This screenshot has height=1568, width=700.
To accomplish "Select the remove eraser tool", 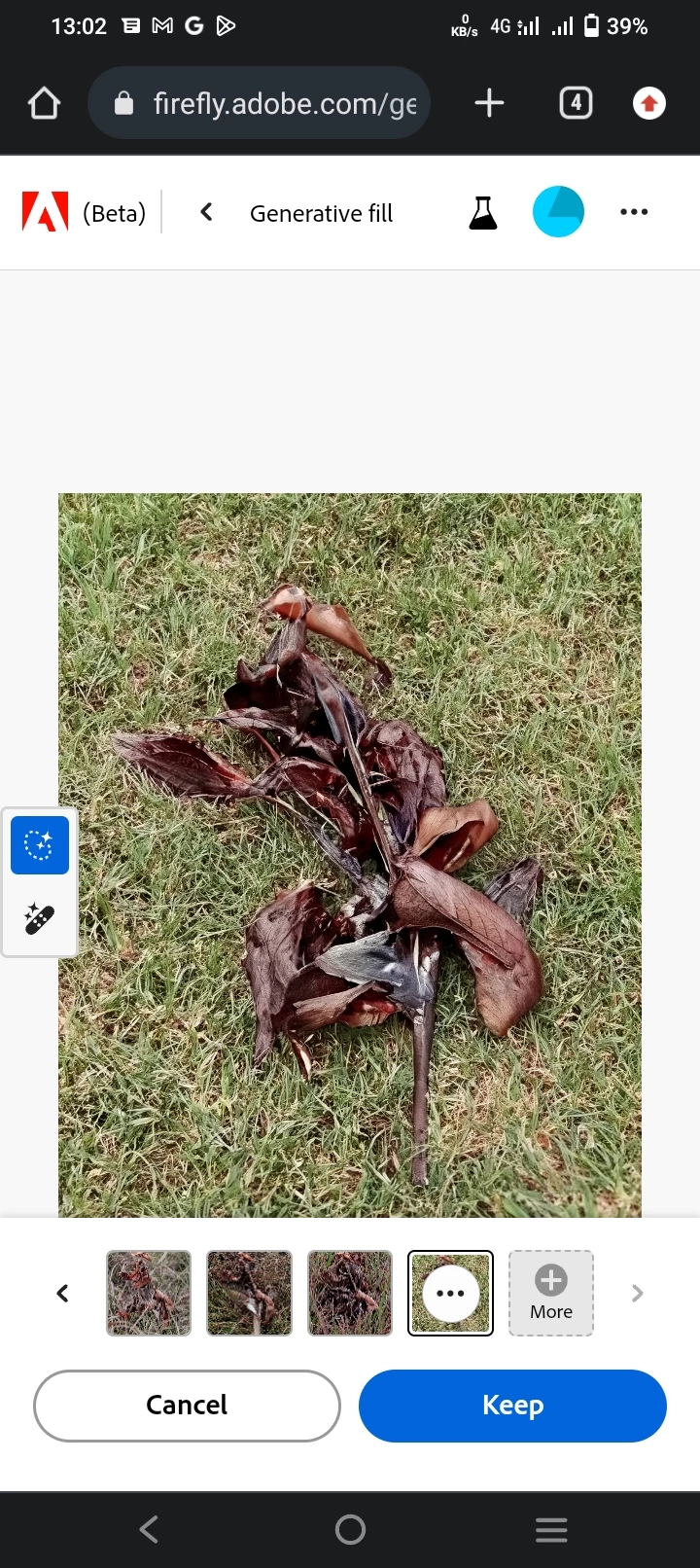I will click(40, 918).
